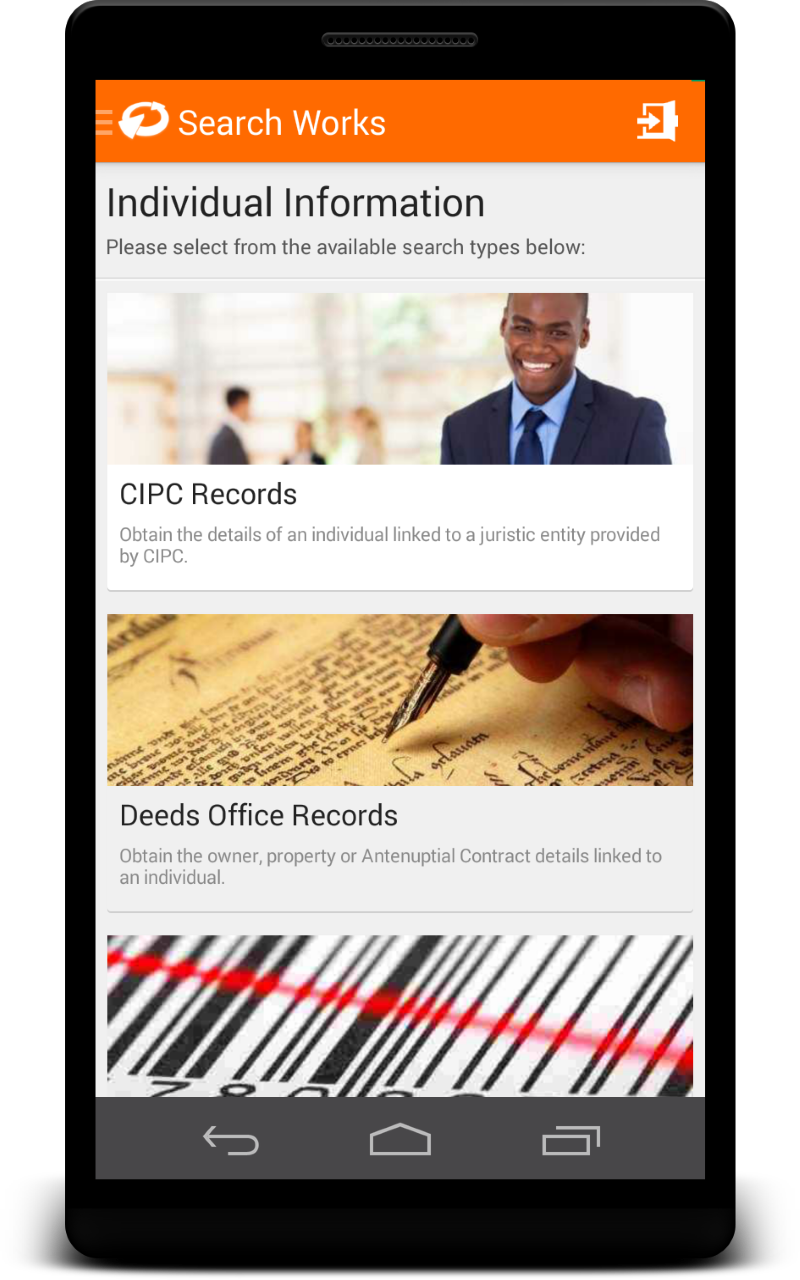
Task: Tap the Deeds Office Records fountain pen image
Action: [400, 699]
